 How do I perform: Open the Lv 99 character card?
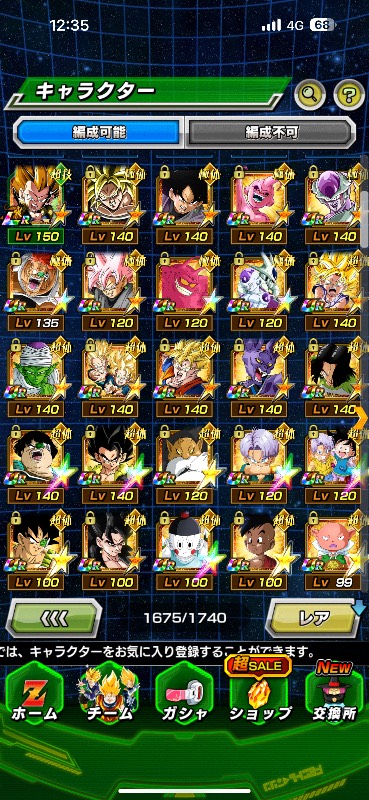tap(334, 551)
